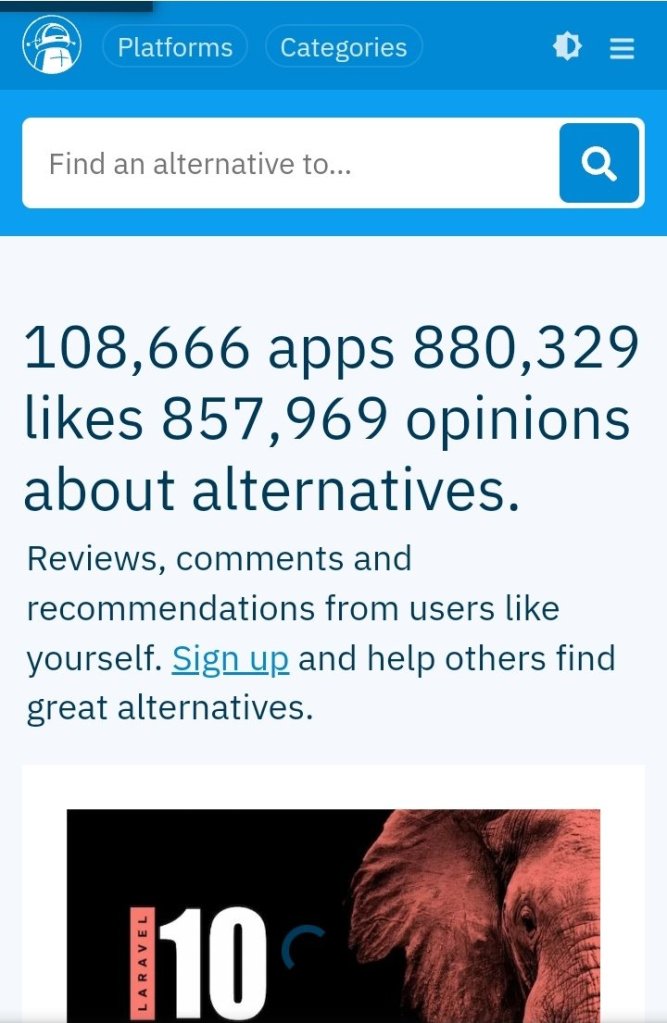Open the hamburger menu
The width and height of the screenshot is (667, 1023).
click(622, 48)
